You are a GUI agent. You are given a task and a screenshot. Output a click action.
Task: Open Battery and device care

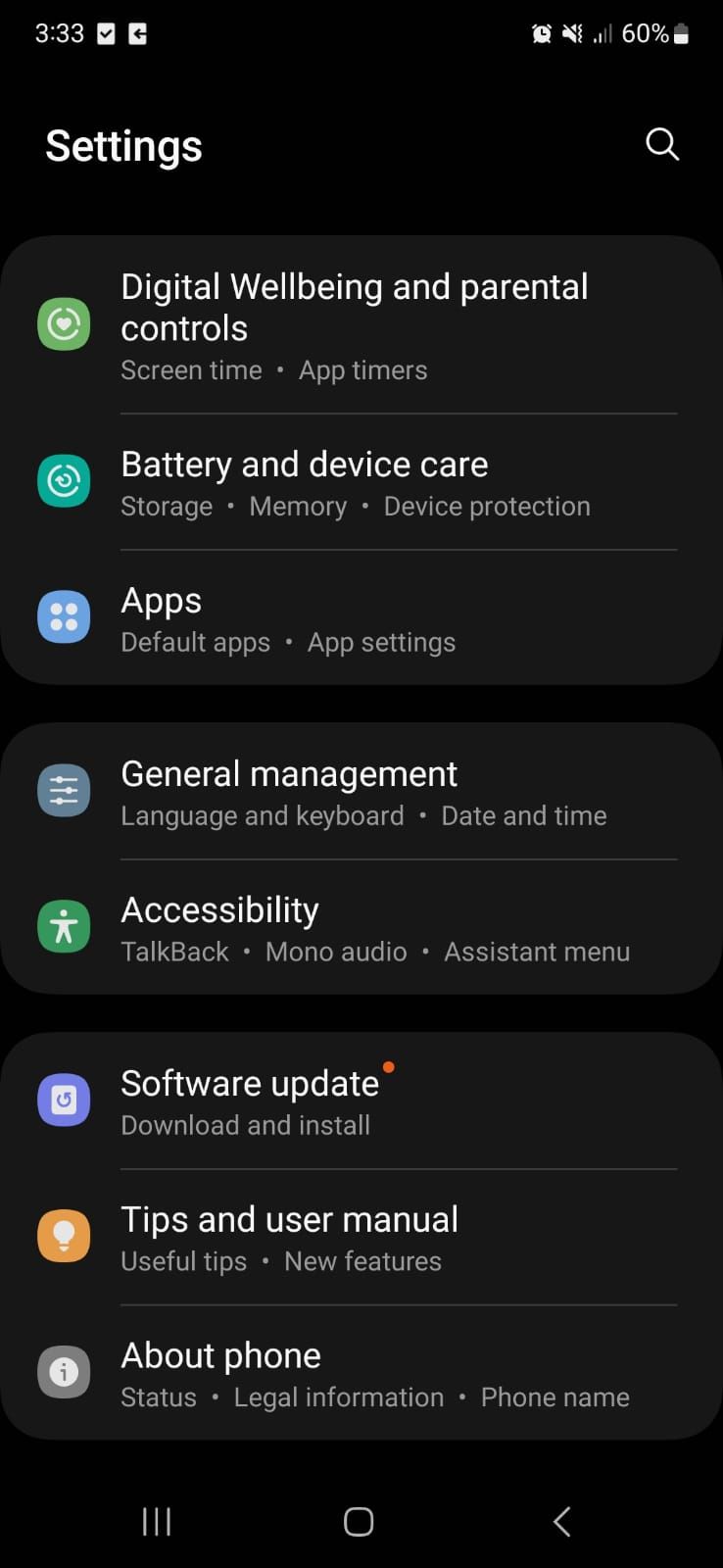(354, 483)
